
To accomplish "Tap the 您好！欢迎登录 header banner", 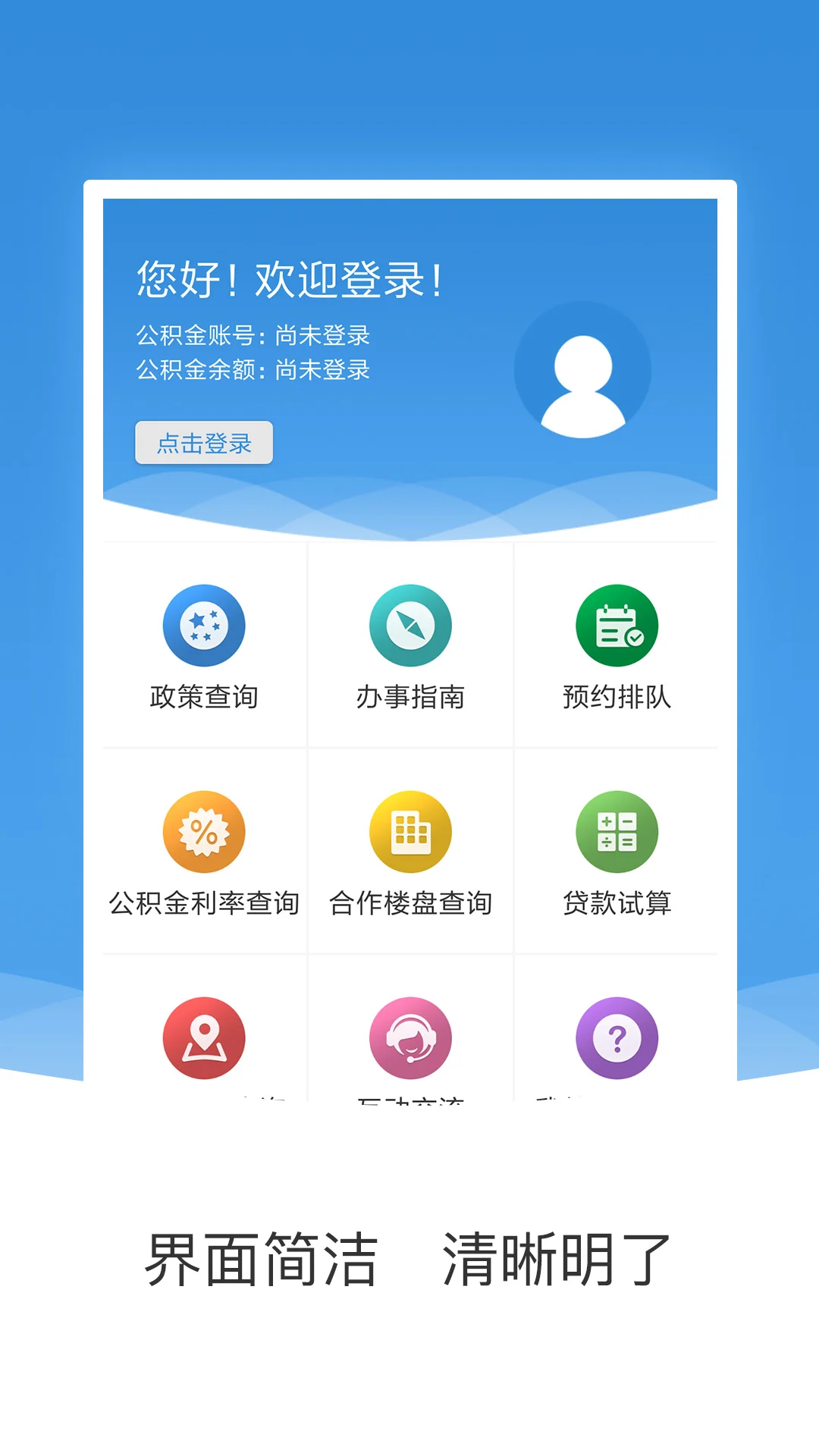I will coord(290,278).
